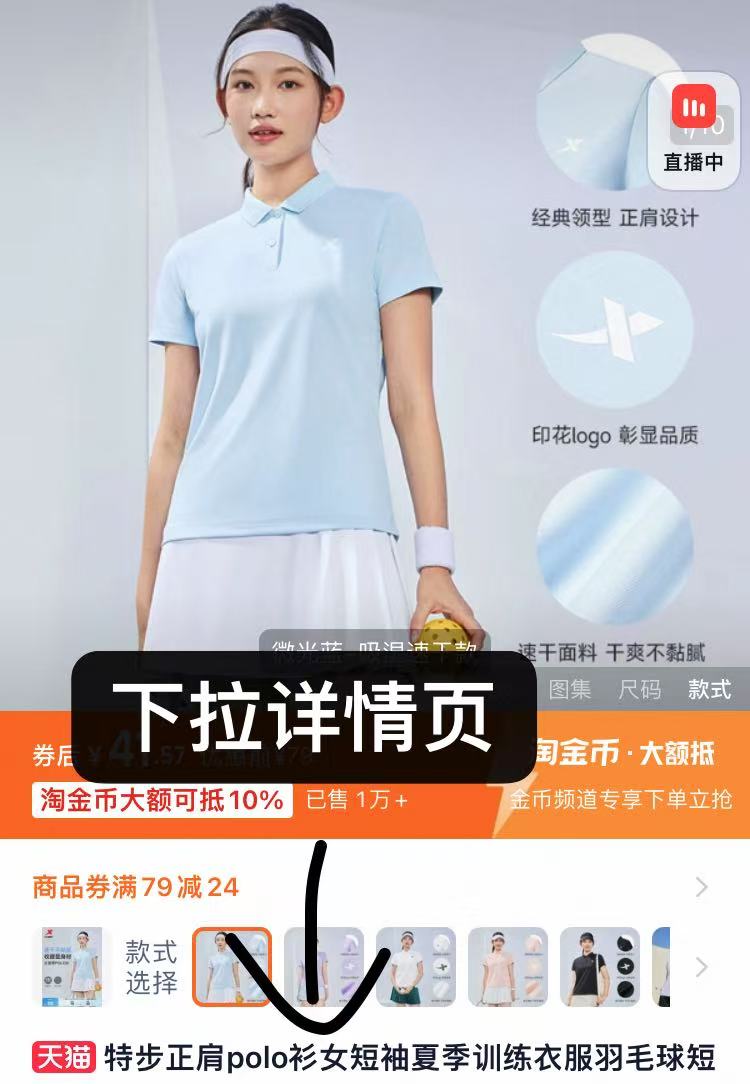Expand all style options with the chevron
The image size is (750, 1084).
pyautogui.click(x=702, y=967)
